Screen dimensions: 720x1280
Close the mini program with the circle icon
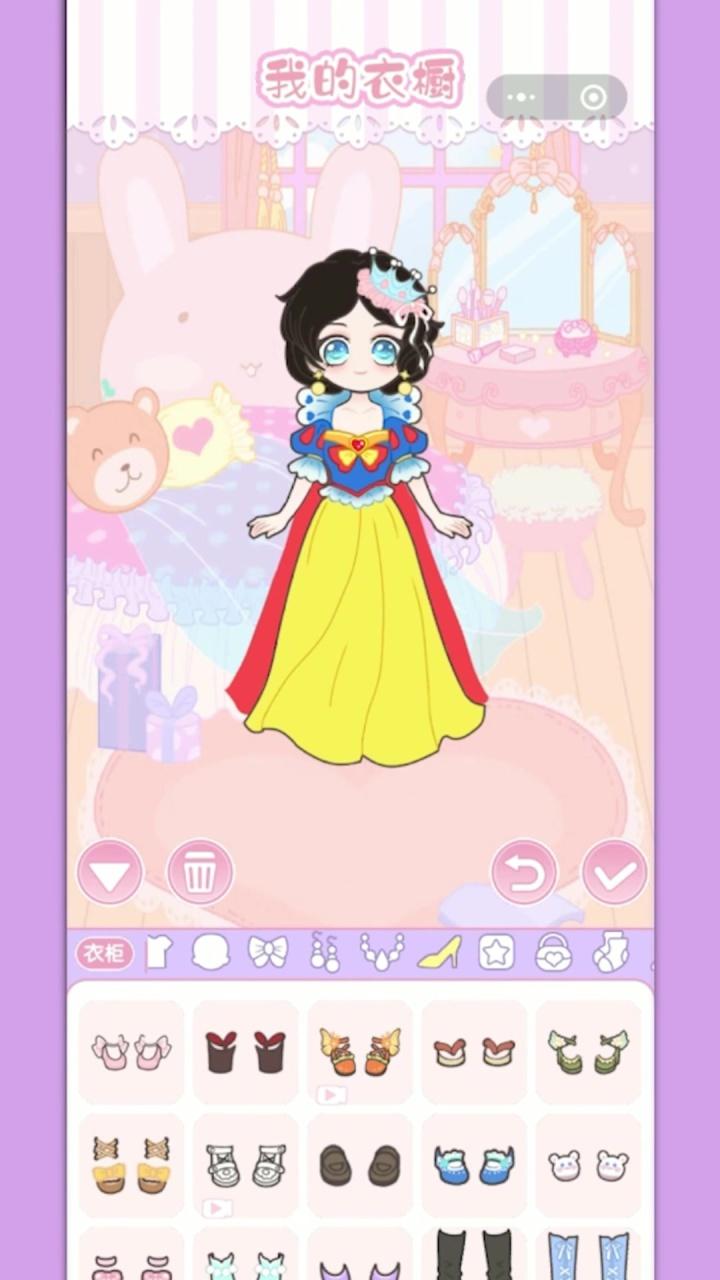click(593, 97)
